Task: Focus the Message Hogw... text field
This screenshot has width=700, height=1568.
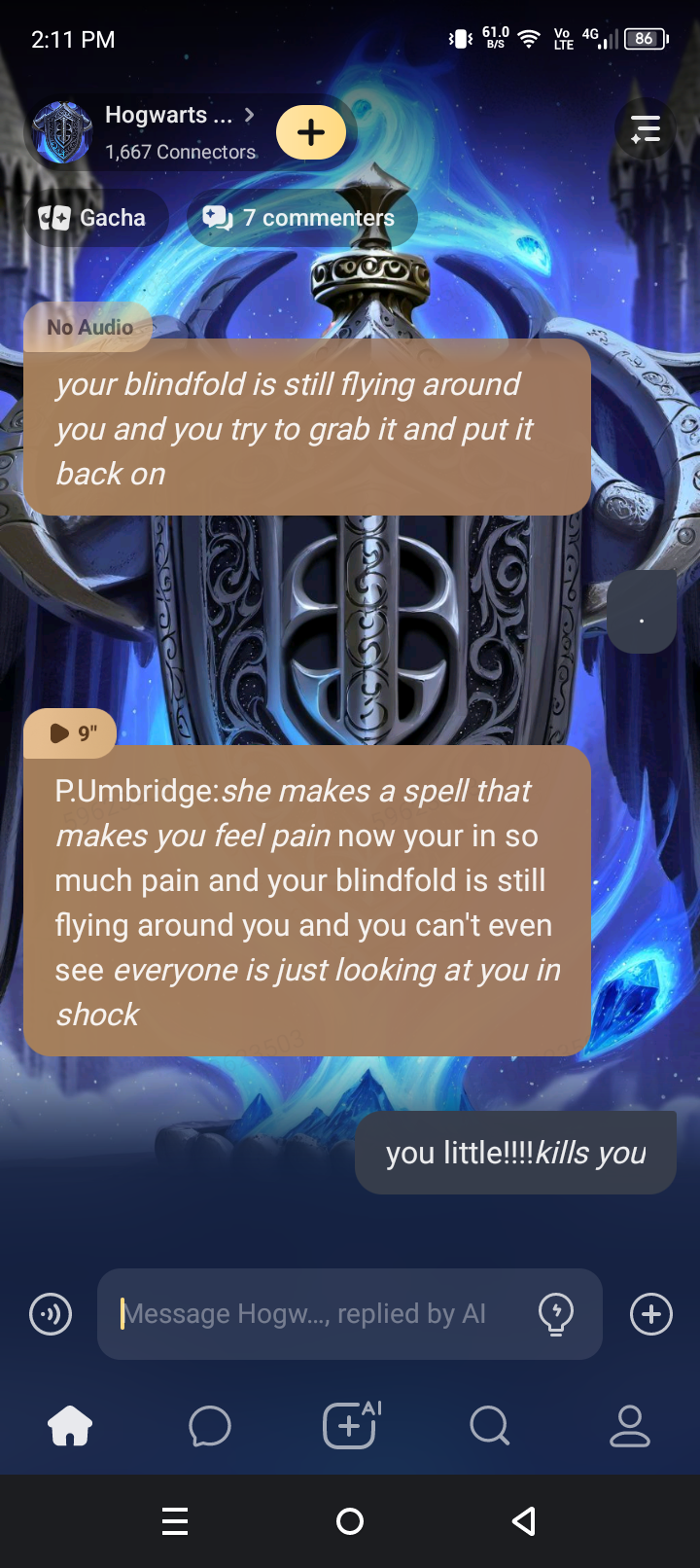Action: coord(321,1314)
